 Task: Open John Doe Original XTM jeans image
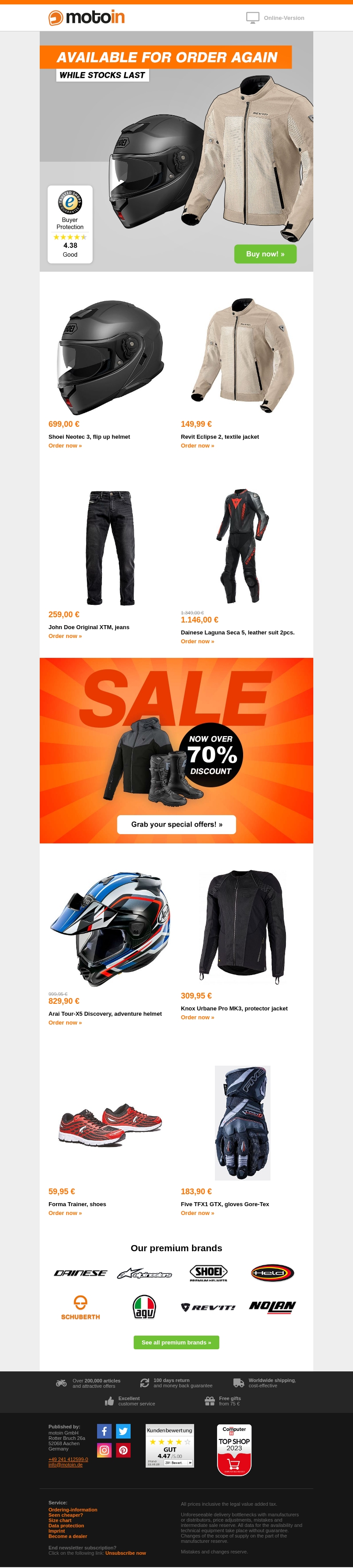tap(110, 547)
